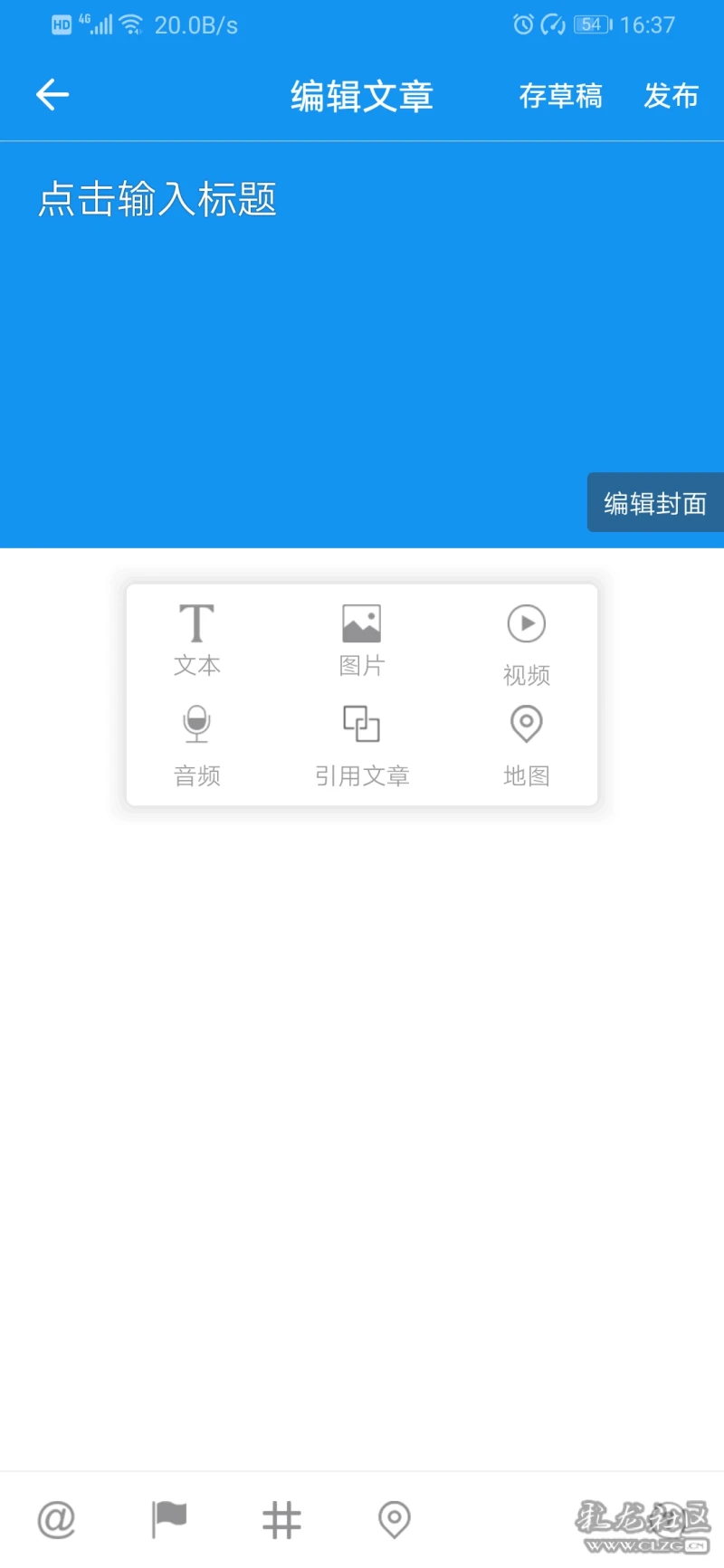The height and width of the screenshot is (1568, 724).
Task: Go back using the top-left arrow
Action: [52, 94]
